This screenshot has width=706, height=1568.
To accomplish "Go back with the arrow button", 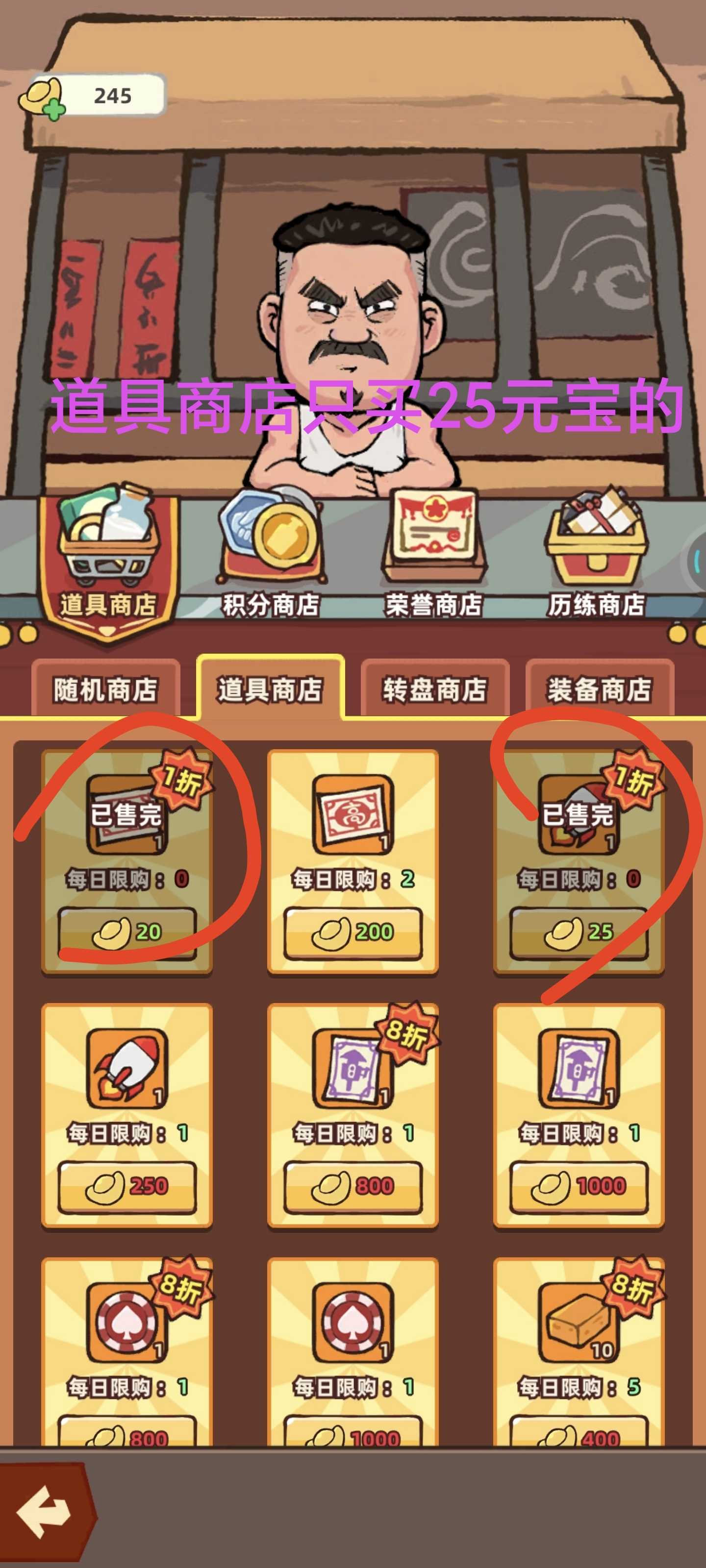I will [44, 1513].
